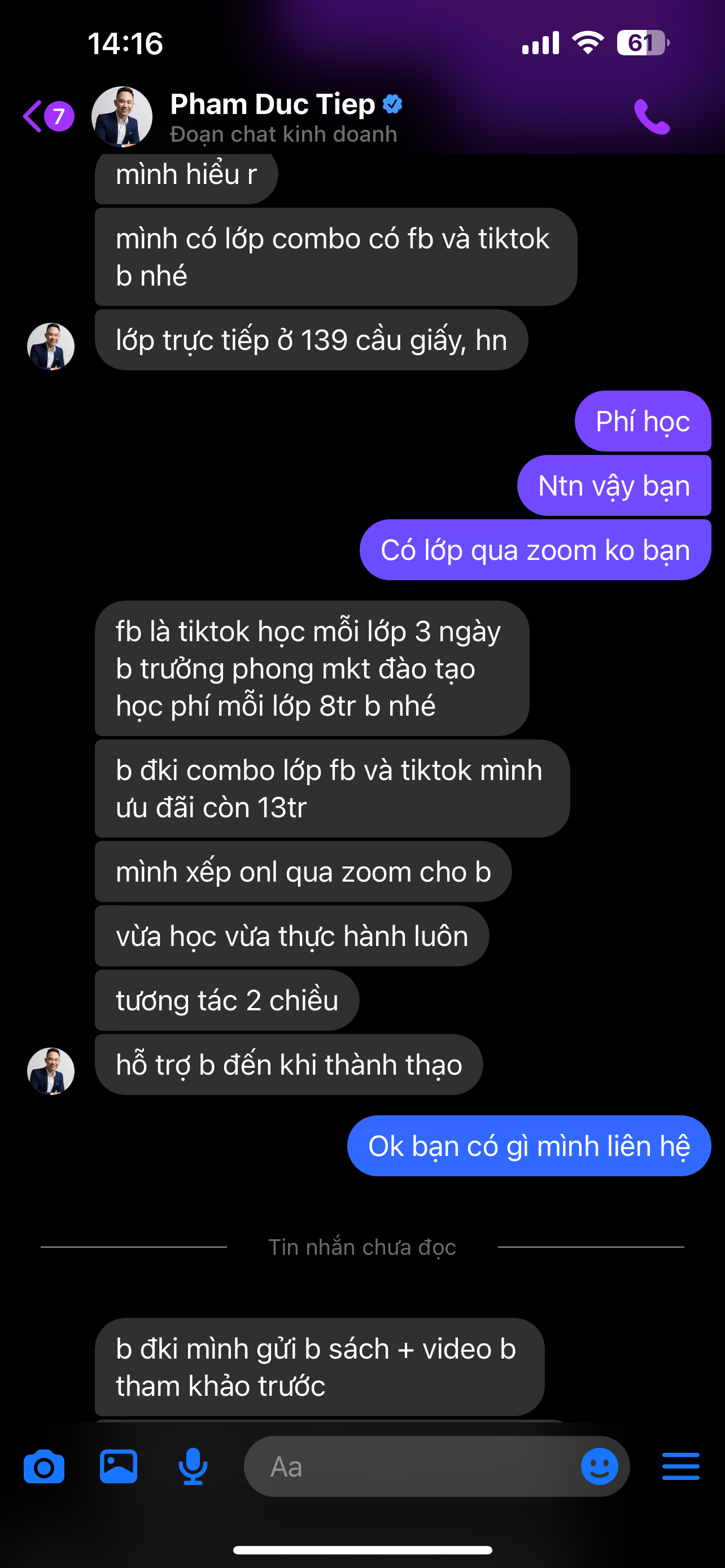Go back to the chat list
The height and width of the screenshot is (1568, 725).
pos(34,116)
